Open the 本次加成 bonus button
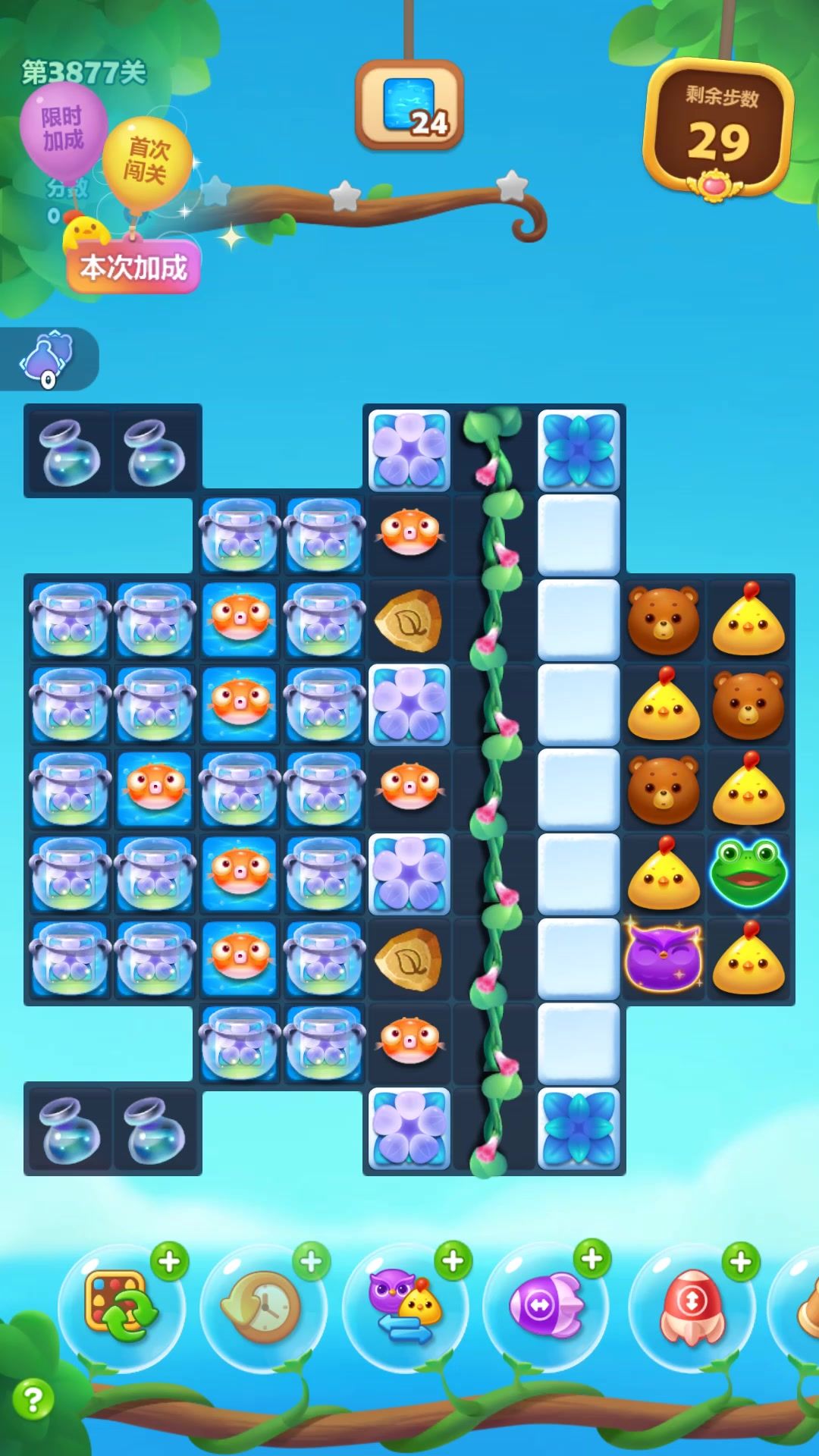This screenshot has width=819, height=1456. (x=133, y=268)
